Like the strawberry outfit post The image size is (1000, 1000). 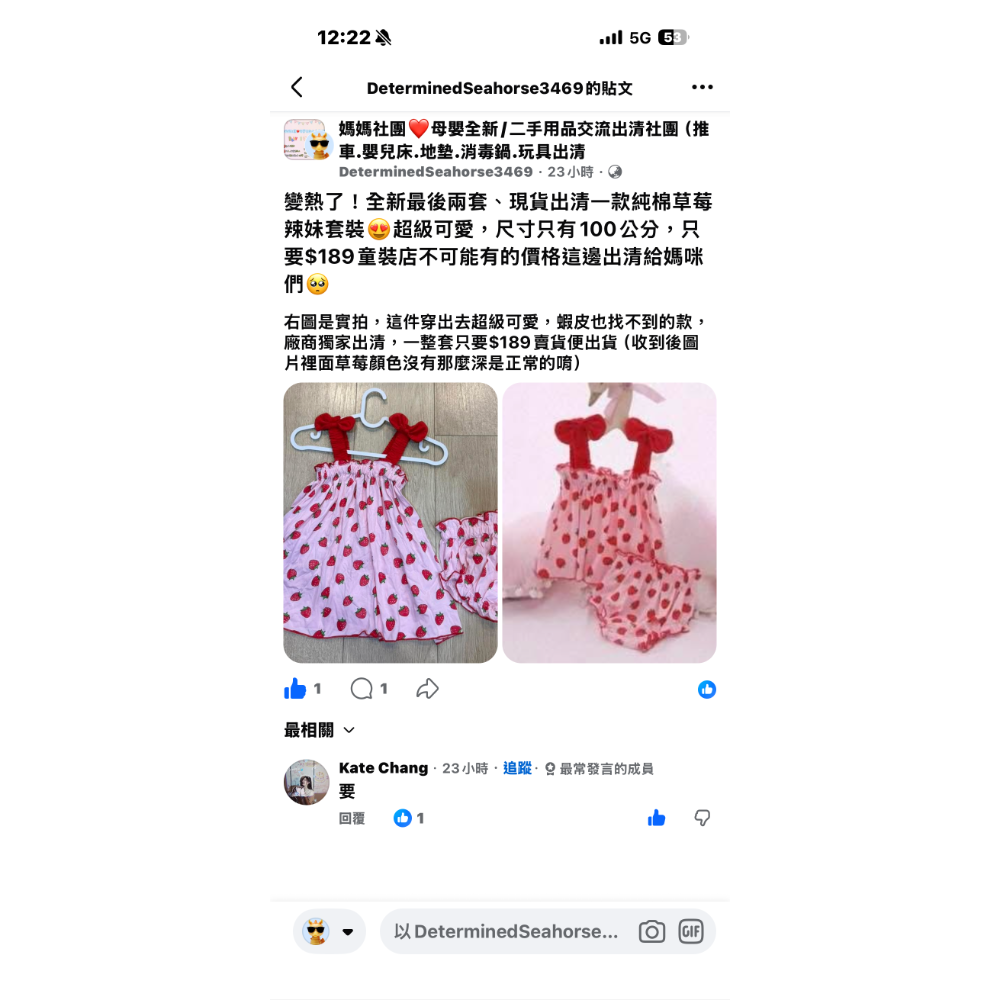[x=296, y=689]
